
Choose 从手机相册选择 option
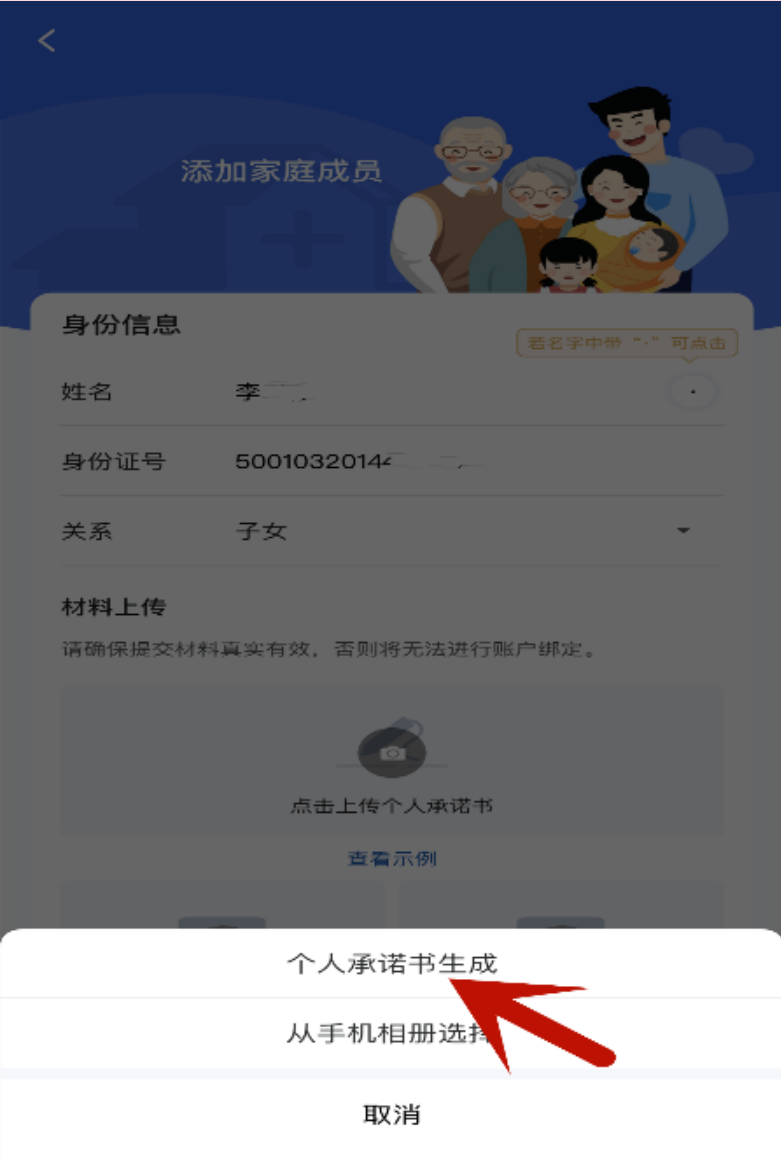pos(391,1033)
